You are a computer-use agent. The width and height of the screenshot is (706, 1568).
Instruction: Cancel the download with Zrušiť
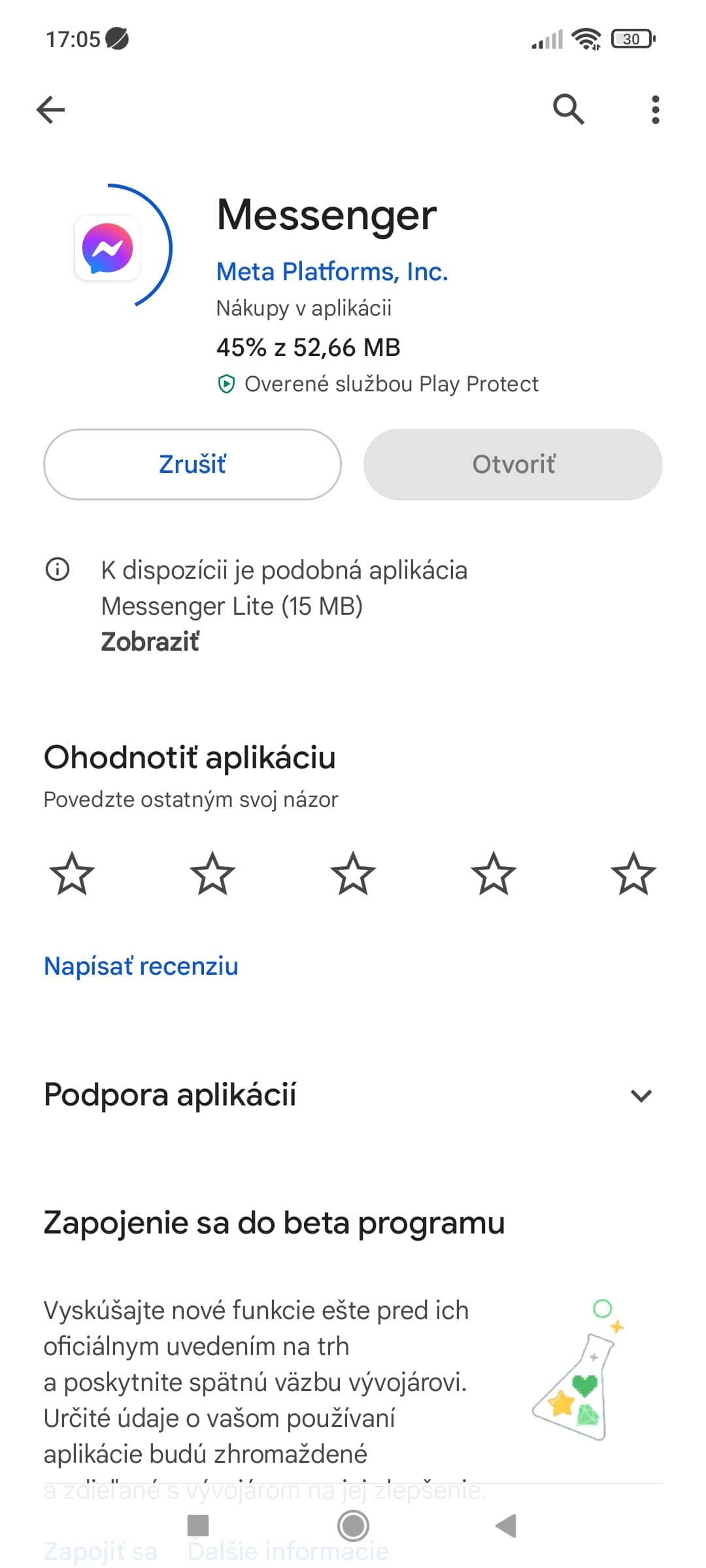[192, 465]
